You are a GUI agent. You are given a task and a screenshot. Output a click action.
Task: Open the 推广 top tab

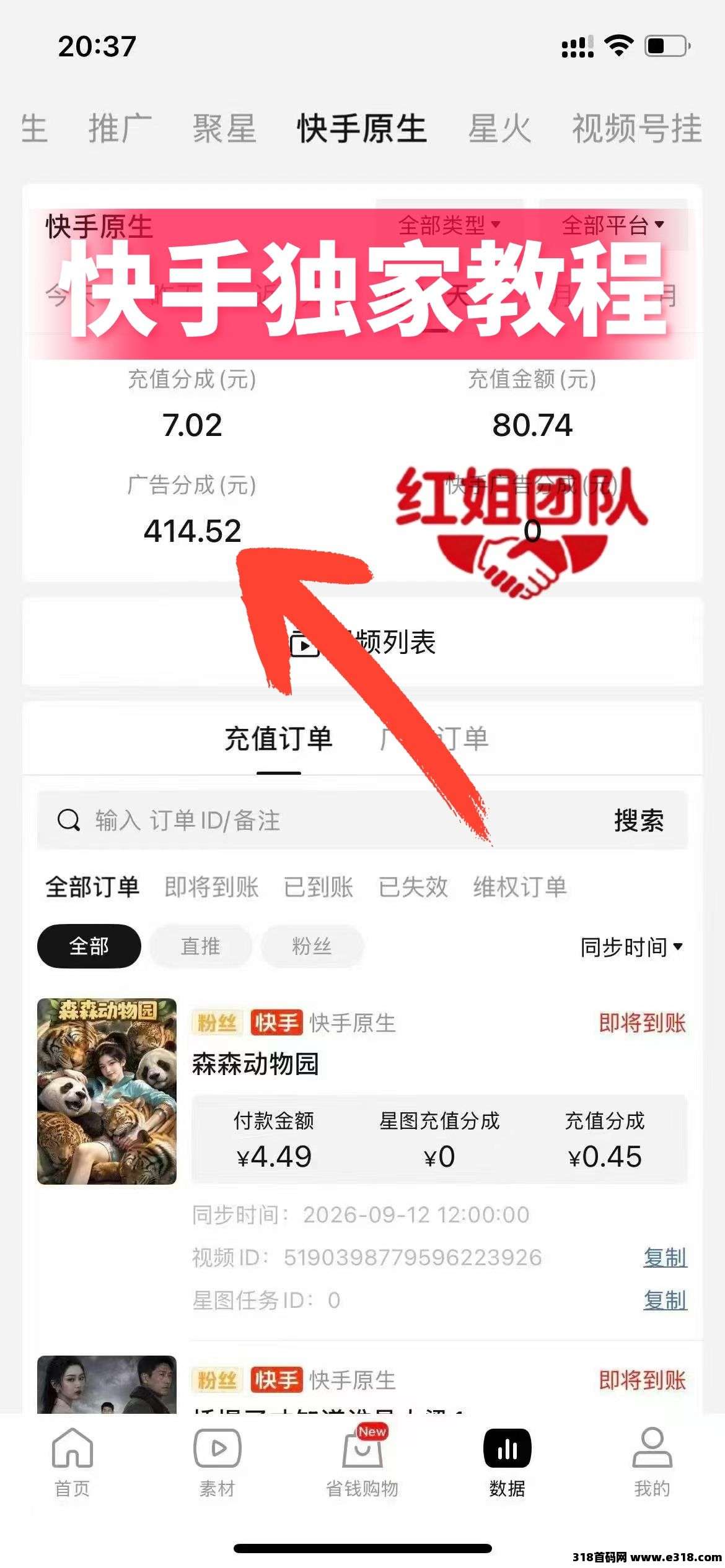(x=120, y=129)
